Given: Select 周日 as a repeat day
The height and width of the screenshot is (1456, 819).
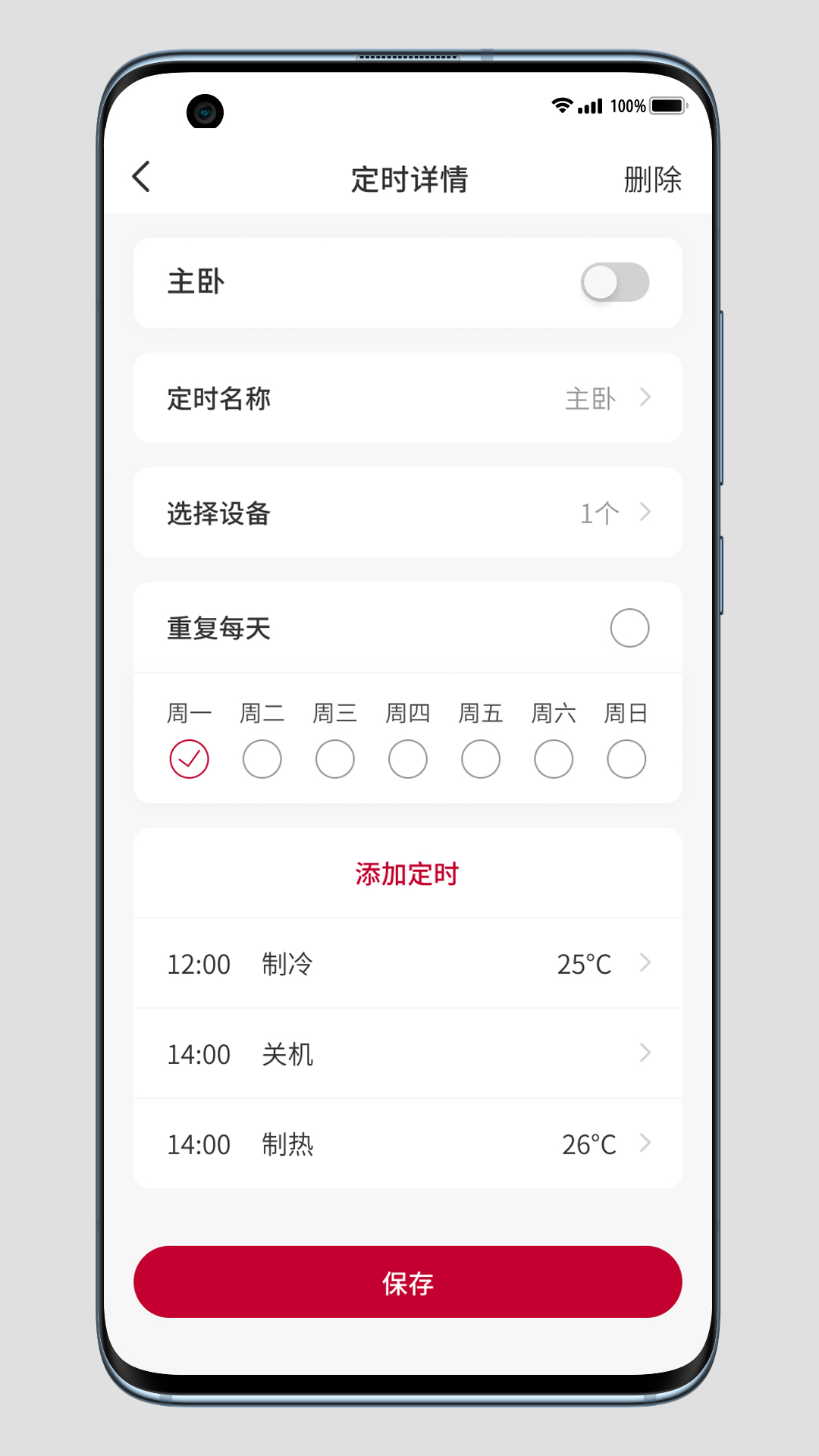Looking at the screenshot, I should click(x=626, y=758).
